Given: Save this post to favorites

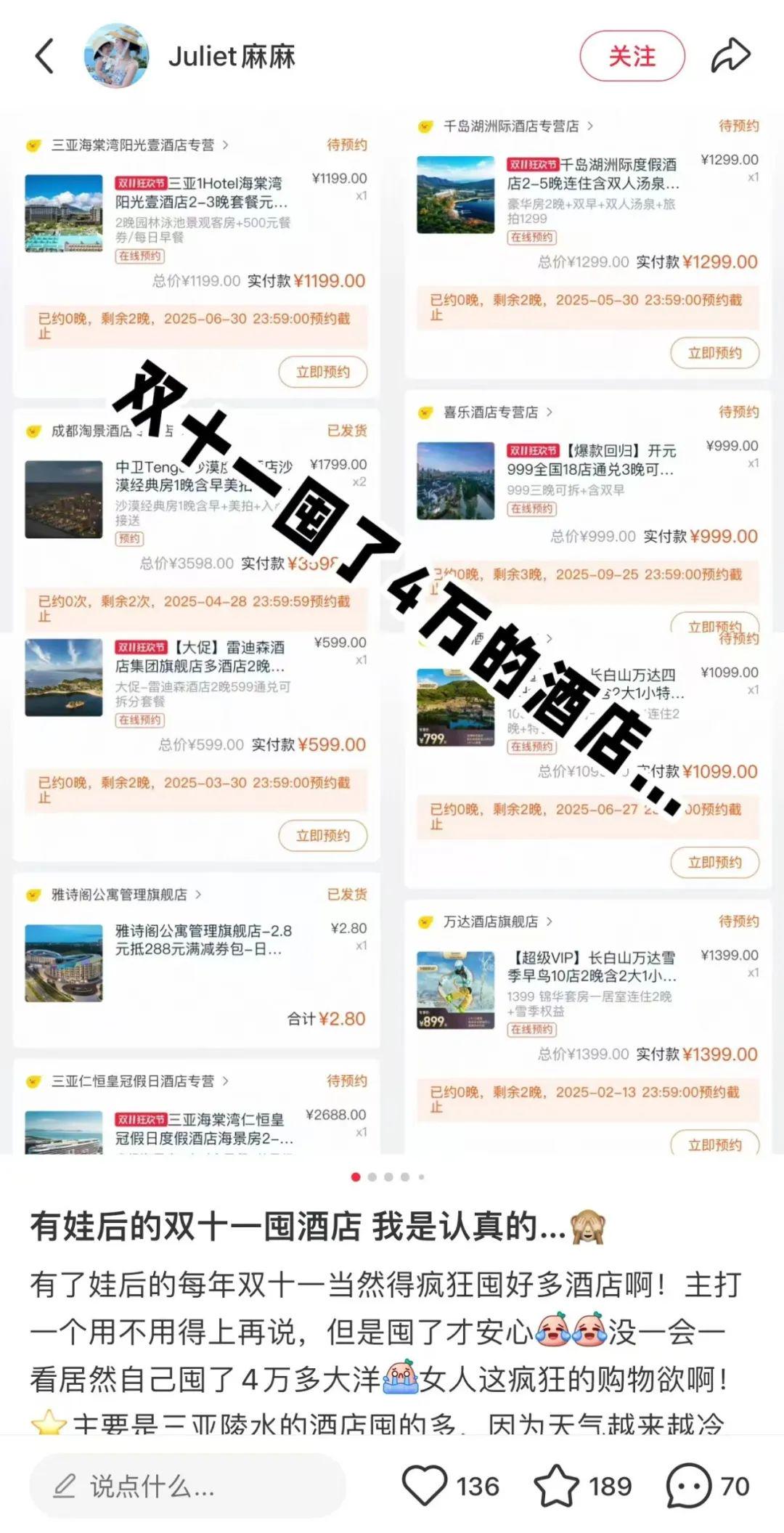Looking at the screenshot, I should tap(557, 1486).
